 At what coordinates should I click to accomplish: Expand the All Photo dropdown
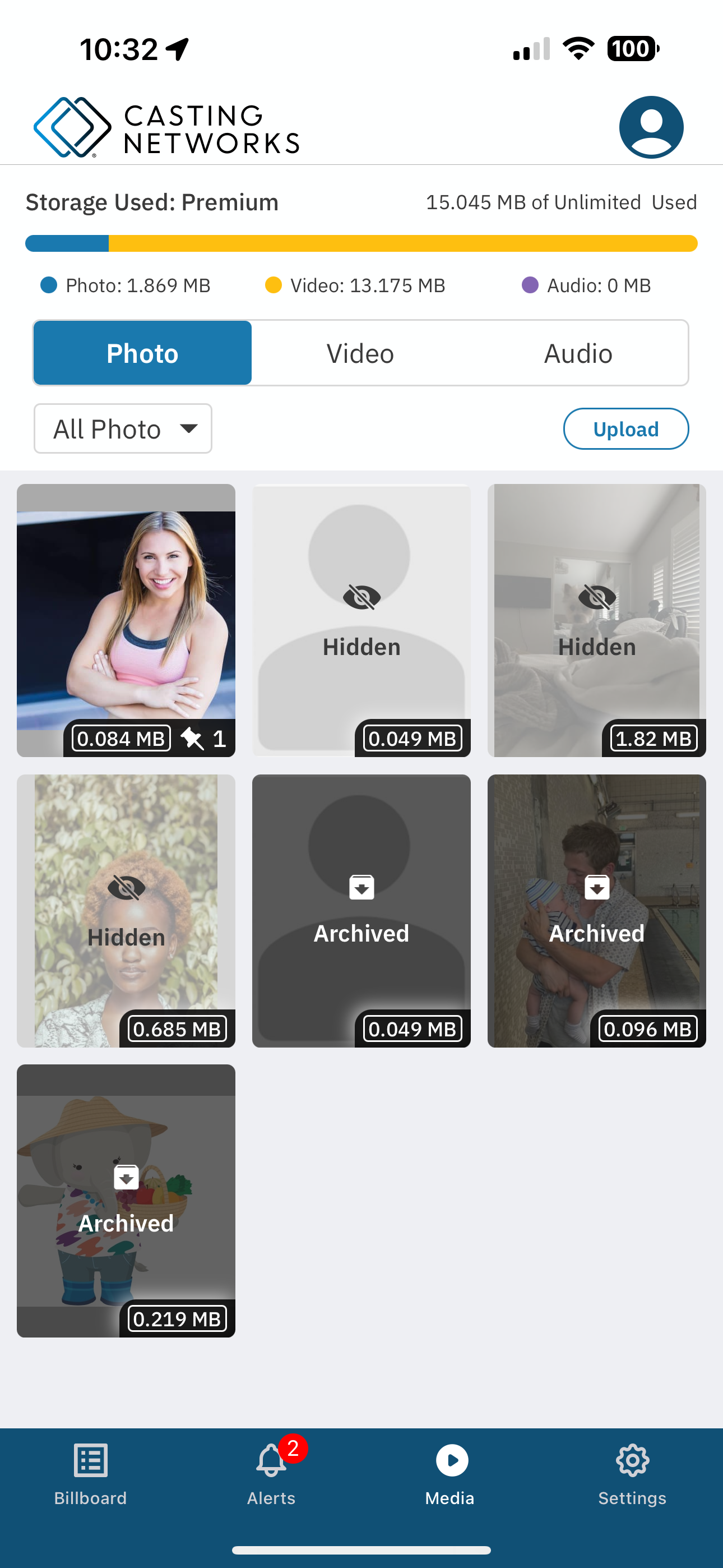(x=123, y=429)
